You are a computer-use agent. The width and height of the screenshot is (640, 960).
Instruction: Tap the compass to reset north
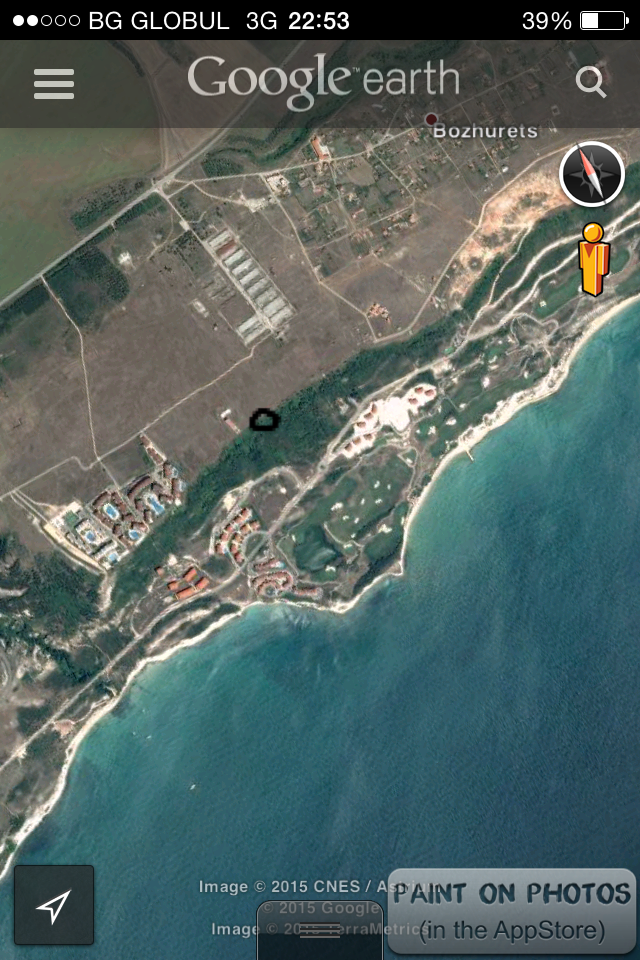592,174
